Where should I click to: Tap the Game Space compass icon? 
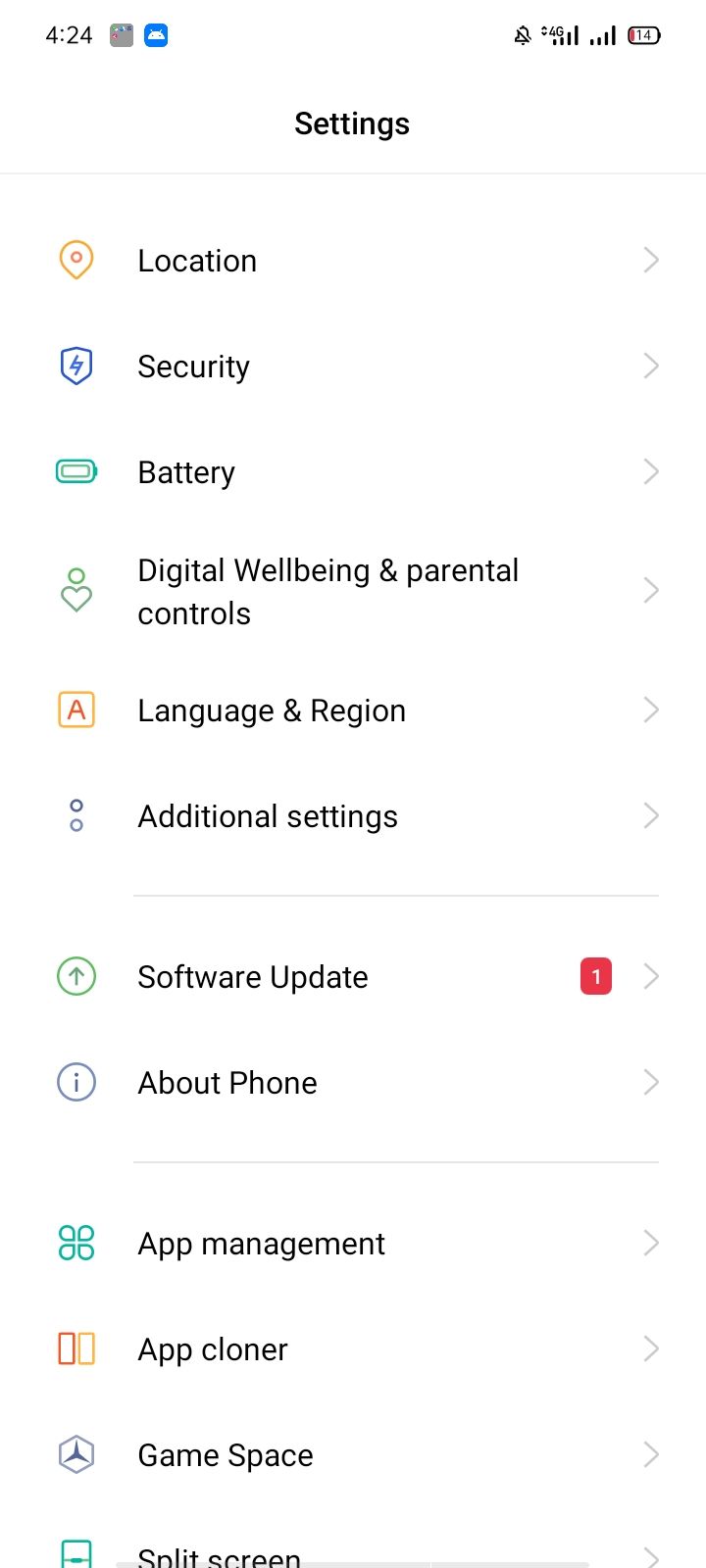(76, 1454)
